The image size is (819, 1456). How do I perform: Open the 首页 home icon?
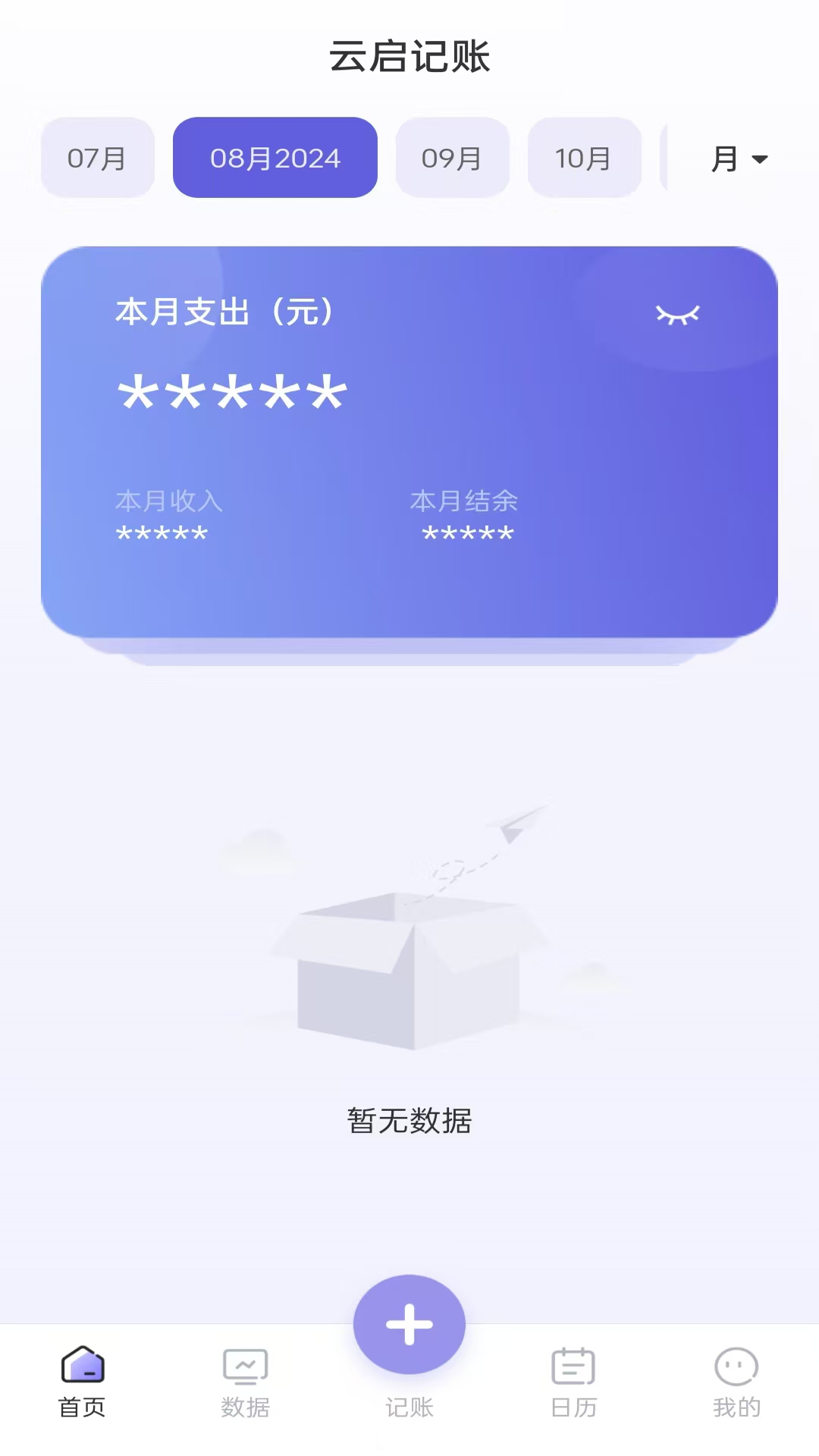[82, 1365]
